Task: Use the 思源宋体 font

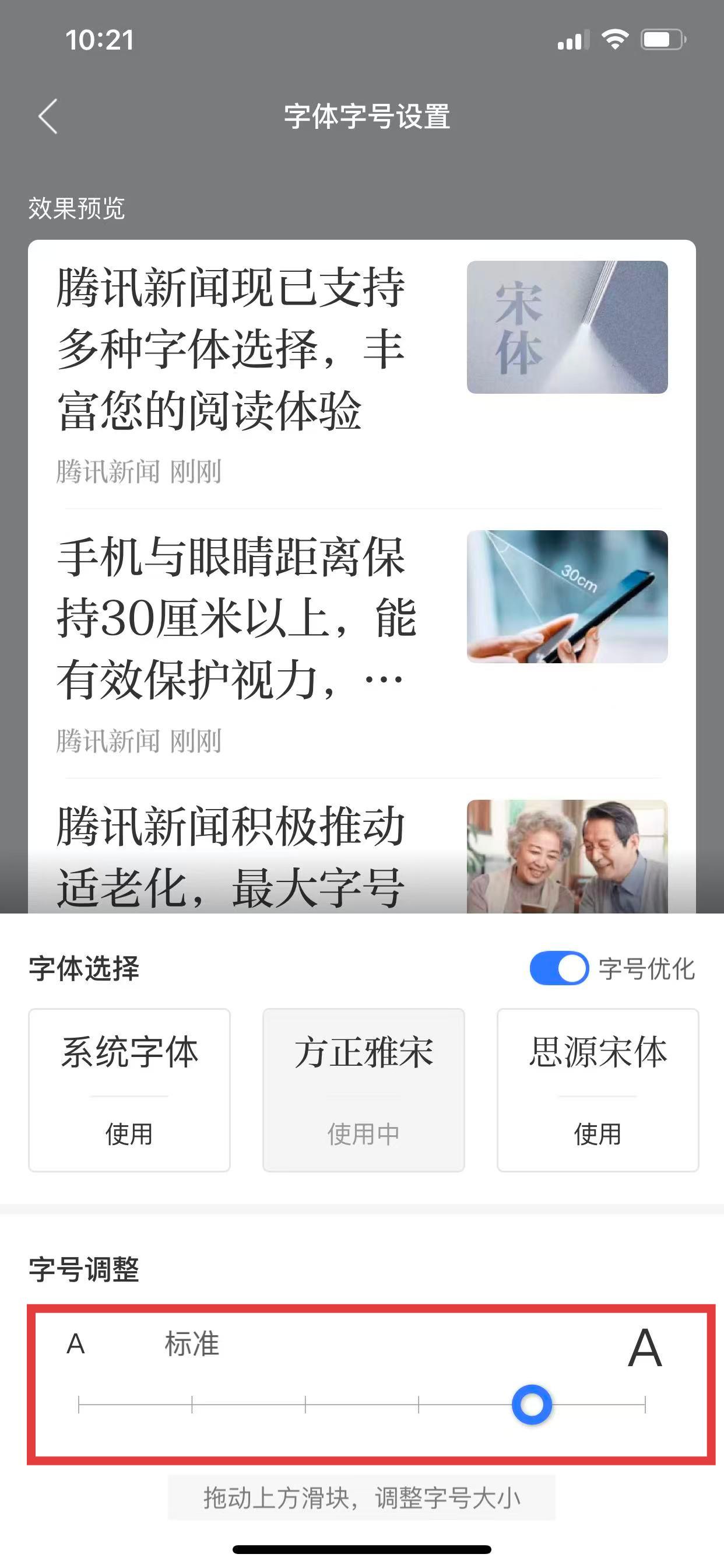Action: point(598,1132)
